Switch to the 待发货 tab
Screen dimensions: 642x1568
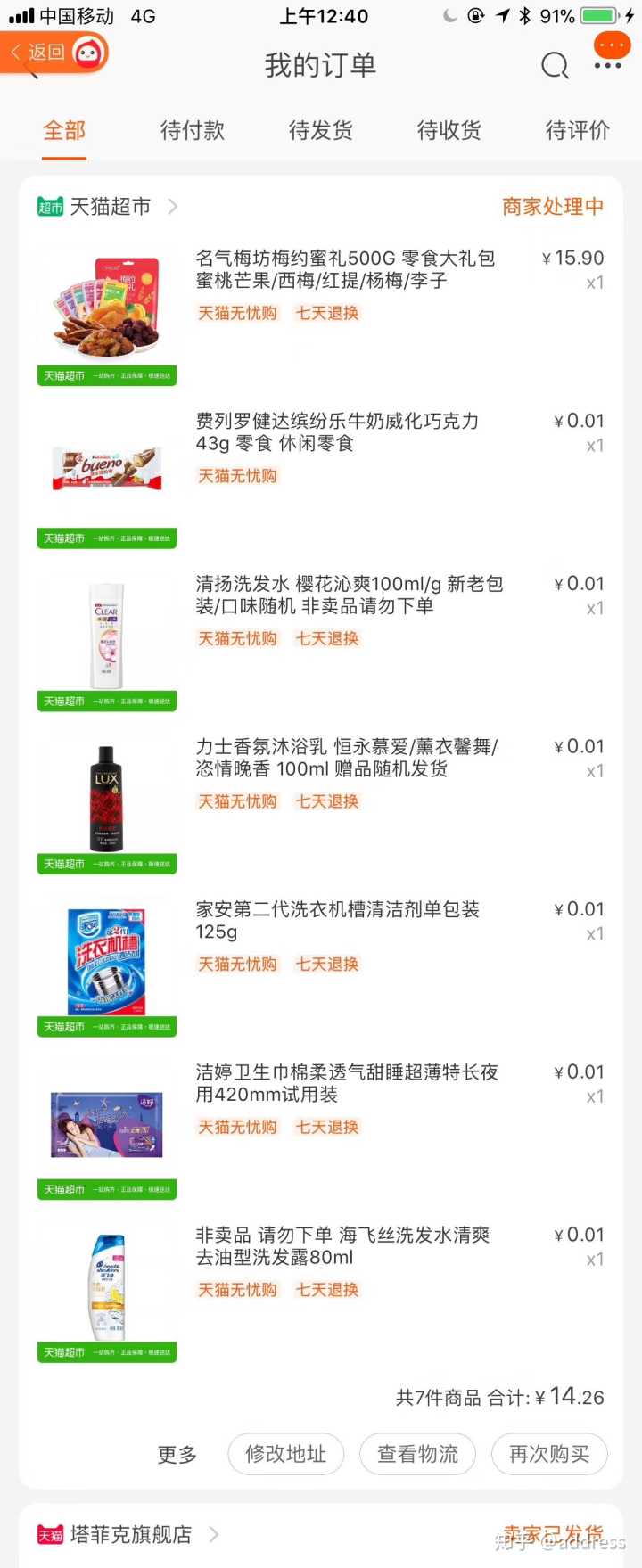pyautogui.click(x=321, y=131)
